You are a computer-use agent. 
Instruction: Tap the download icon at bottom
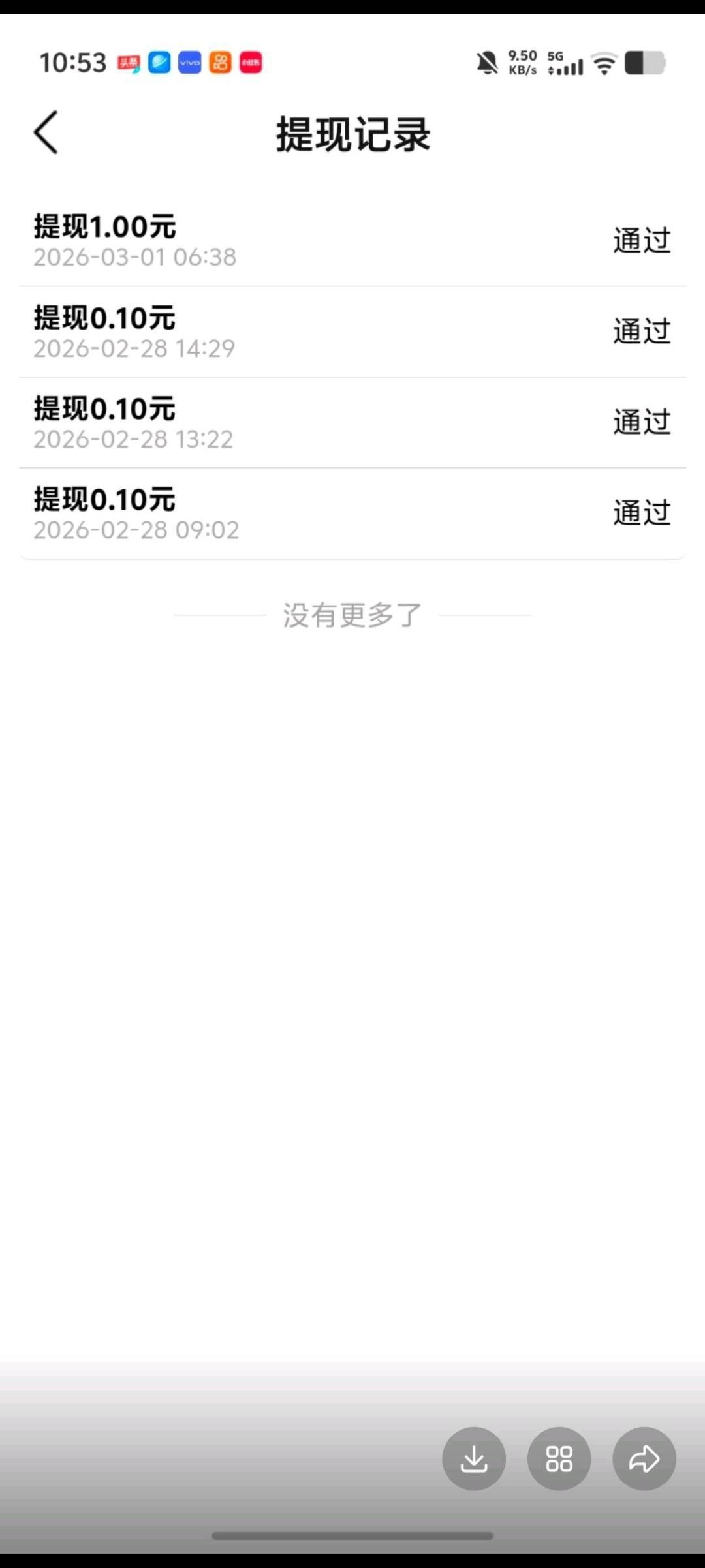pyautogui.click(x=473, y=1459)
